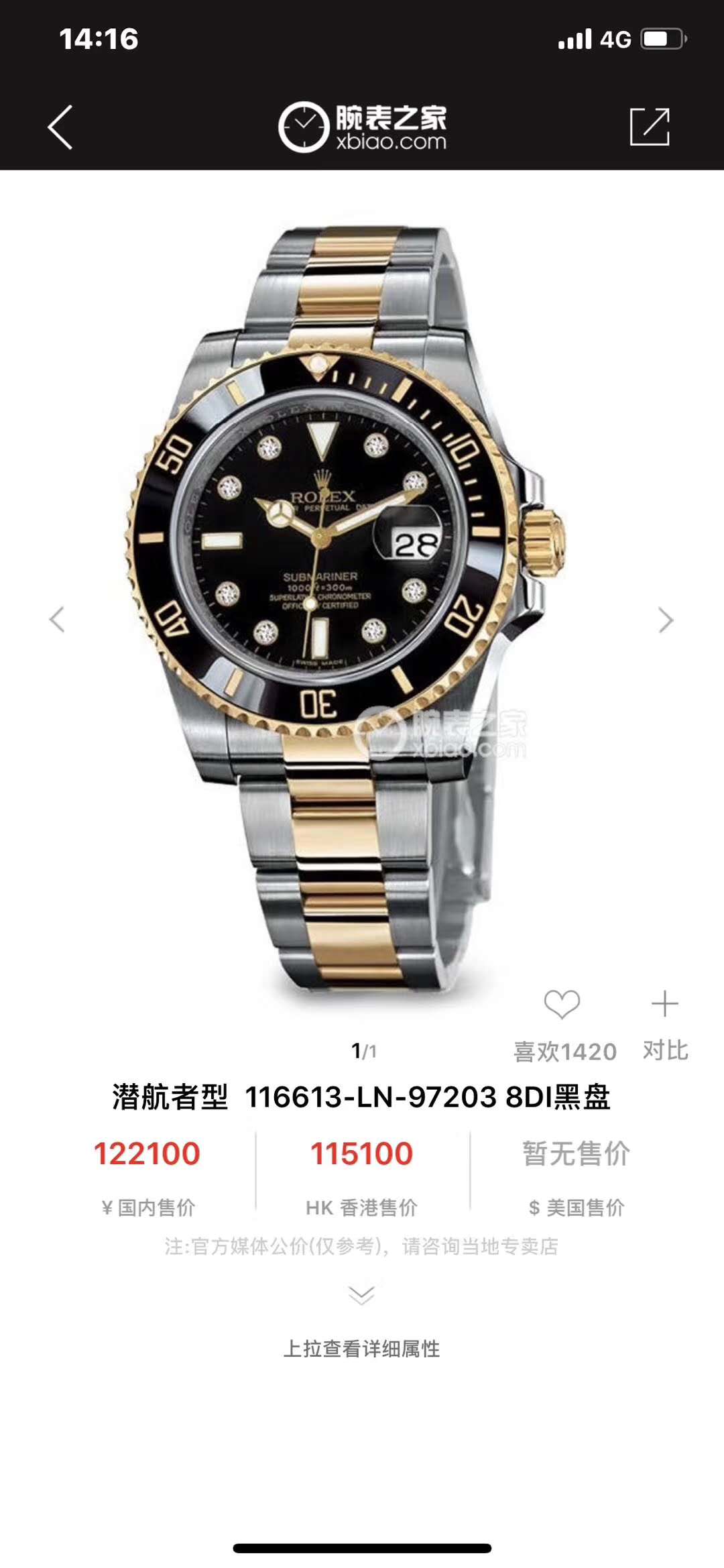Show the next watch image

[665, 620]
